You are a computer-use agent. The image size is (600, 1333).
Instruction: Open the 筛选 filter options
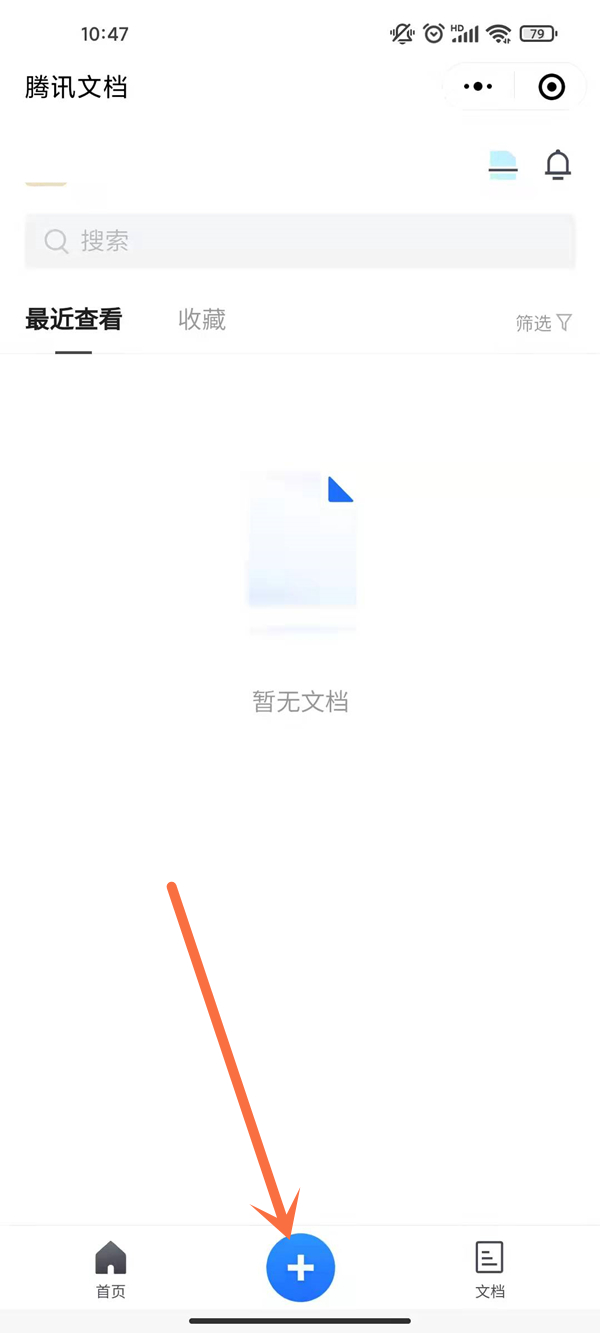click(544, 322)
